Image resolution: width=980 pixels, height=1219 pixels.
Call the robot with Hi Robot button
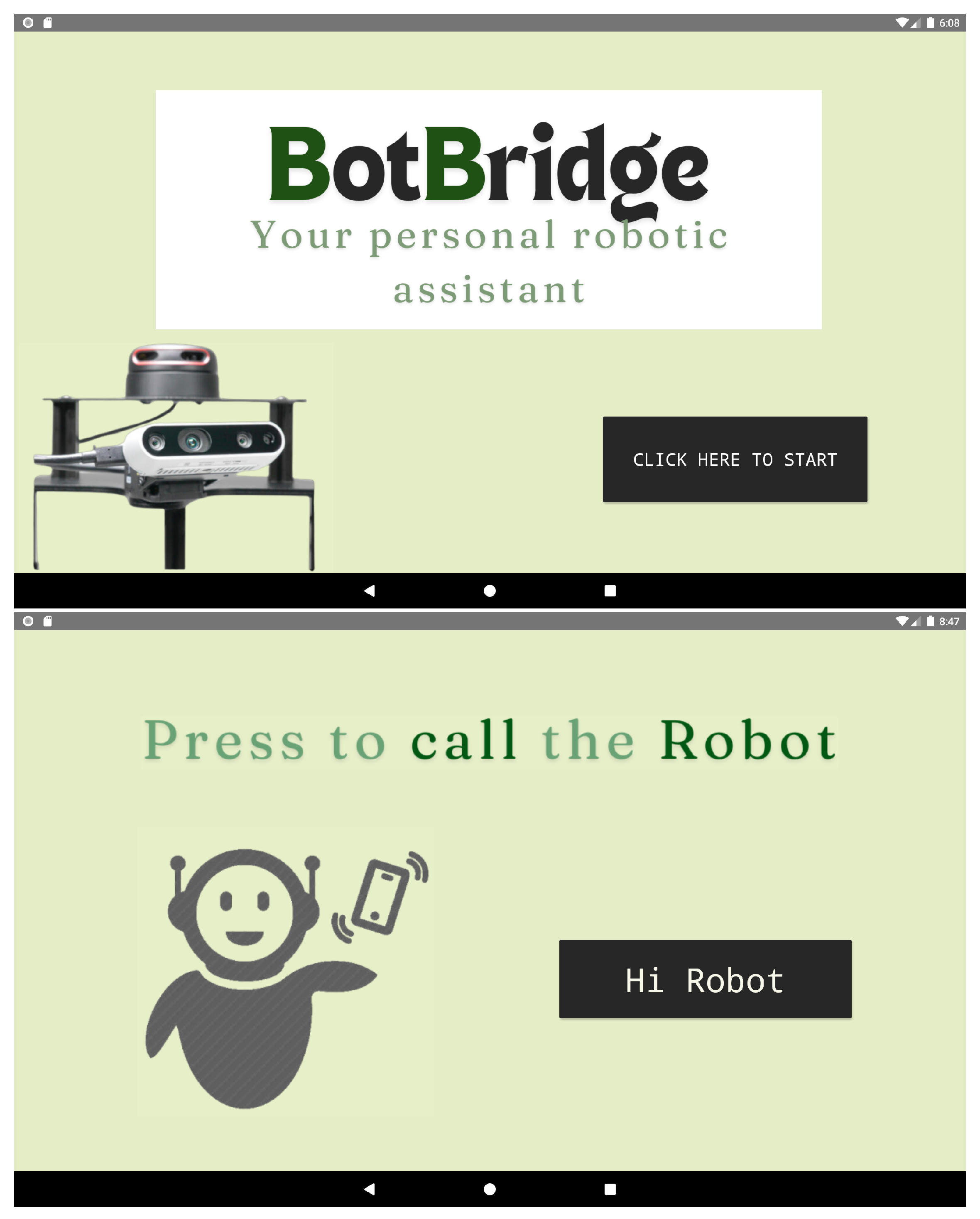point(705,979)
